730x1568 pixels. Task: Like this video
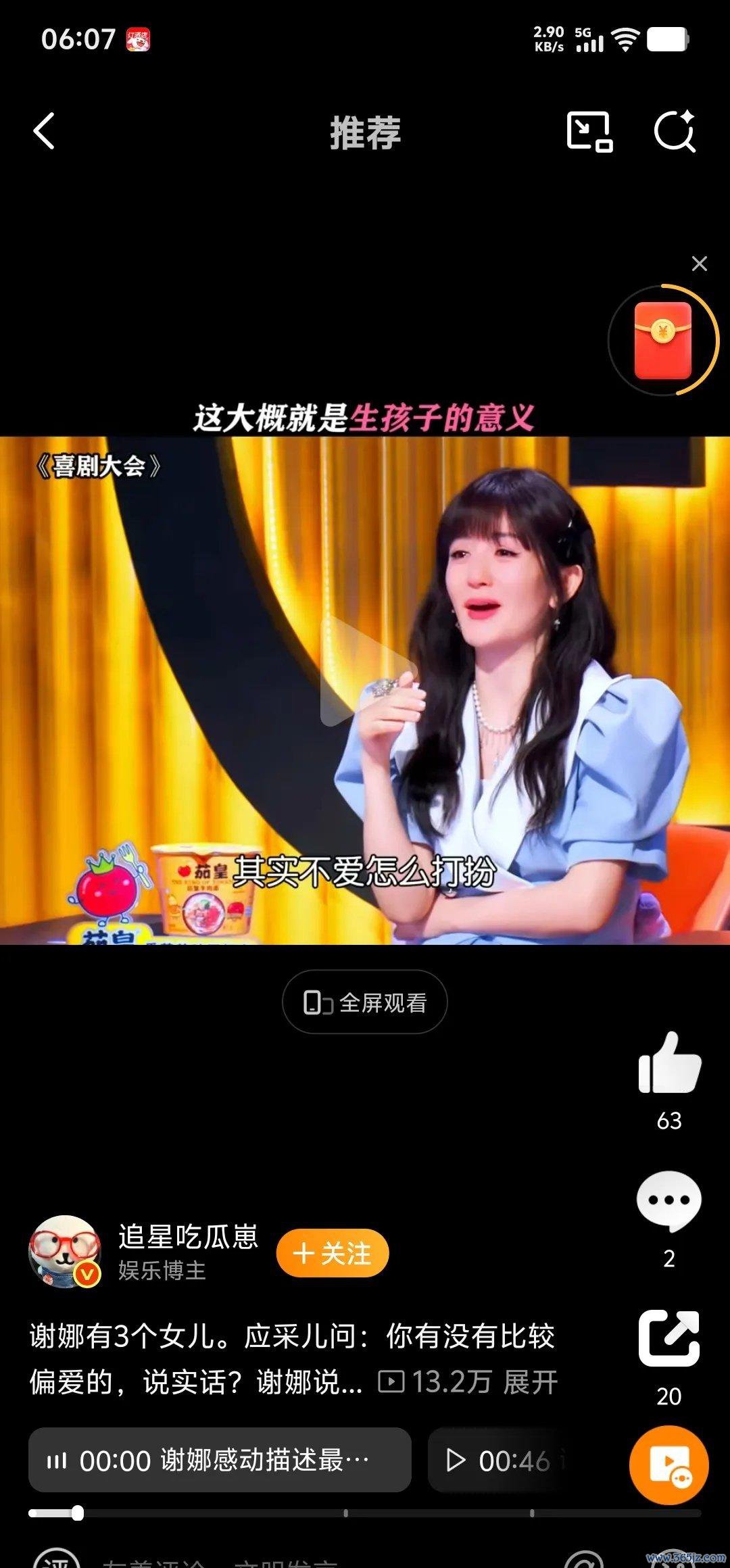coord(669,1063)
